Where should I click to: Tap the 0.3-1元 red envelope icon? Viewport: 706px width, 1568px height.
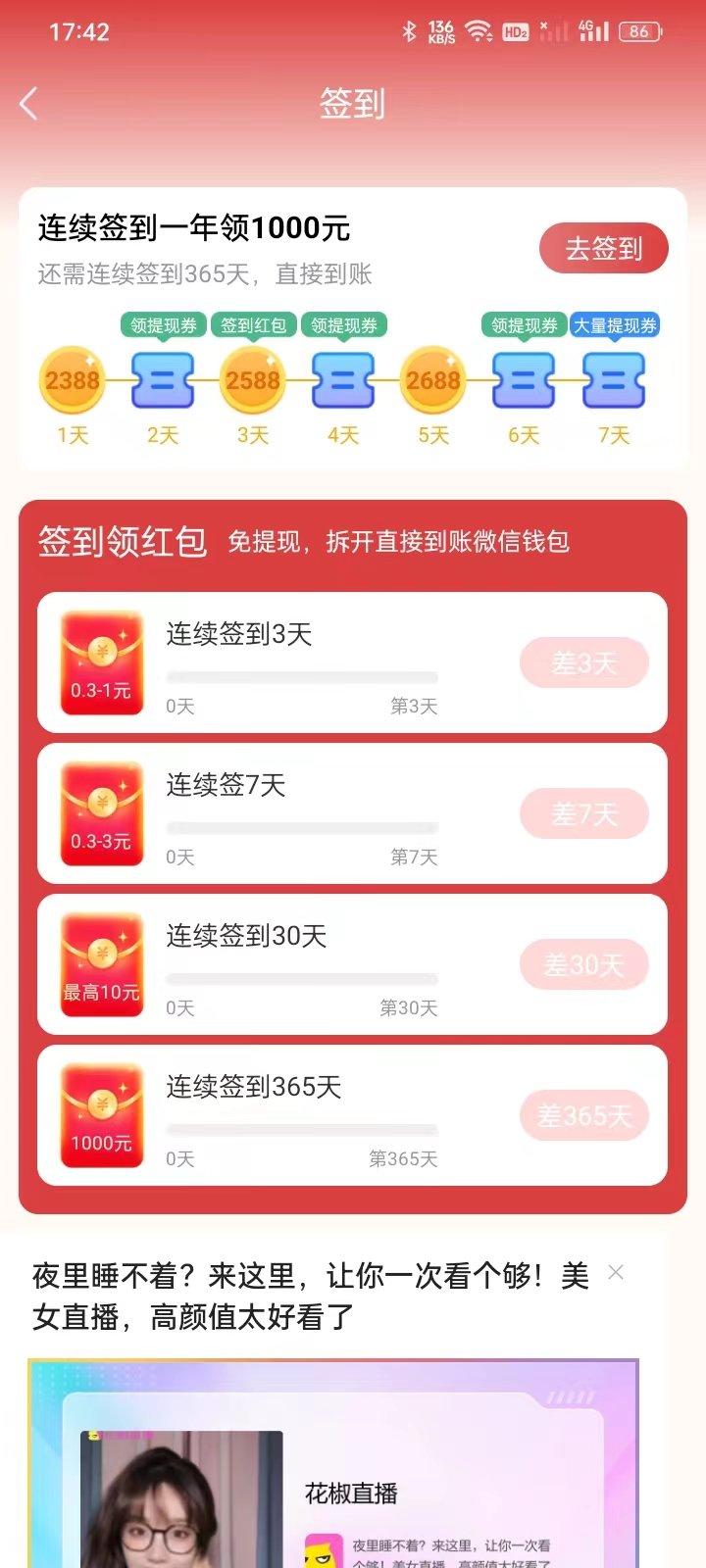(101, 661)
